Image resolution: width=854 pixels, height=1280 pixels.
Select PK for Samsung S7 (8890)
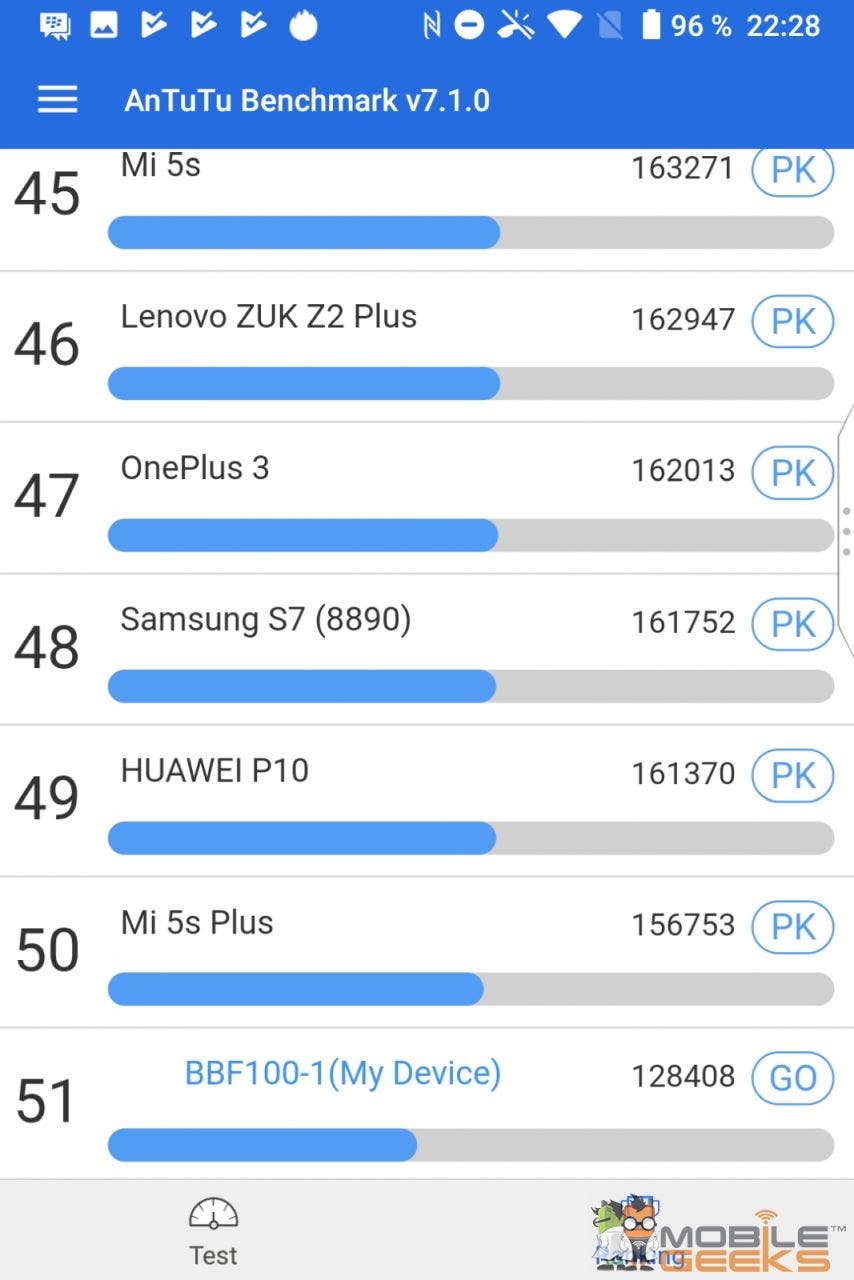click(x=792, y=623)
